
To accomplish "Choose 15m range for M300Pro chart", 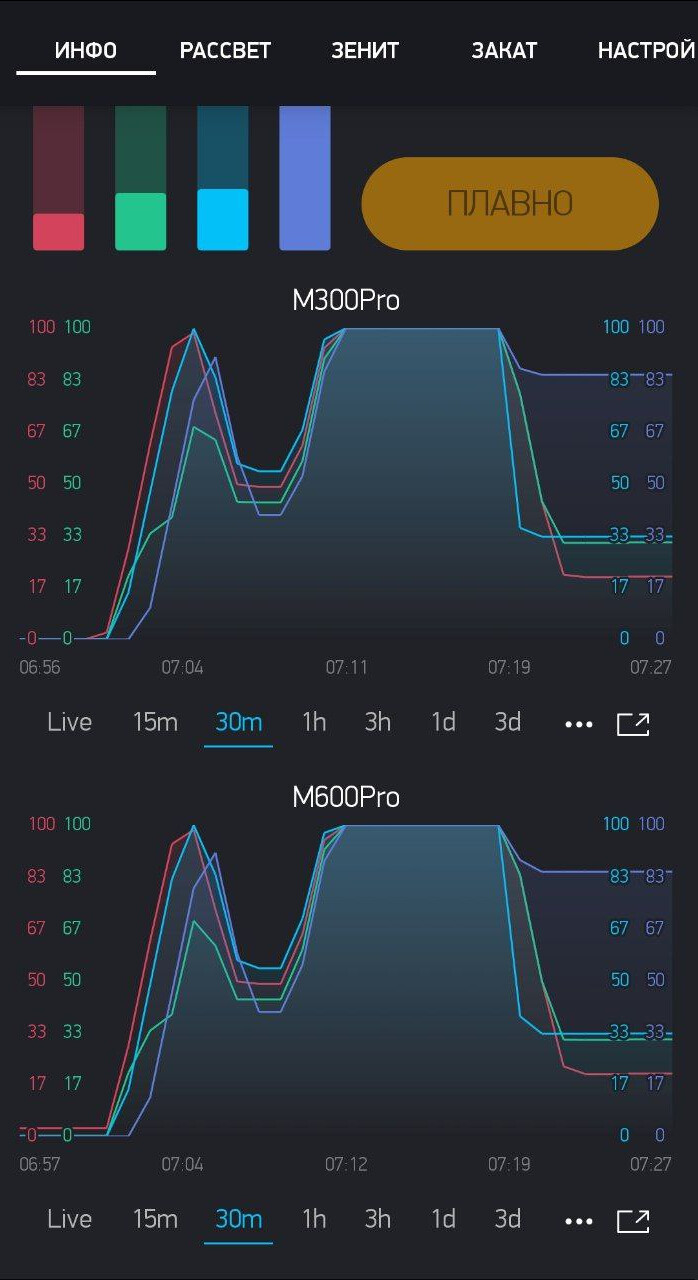I will [x=155, y=722].
